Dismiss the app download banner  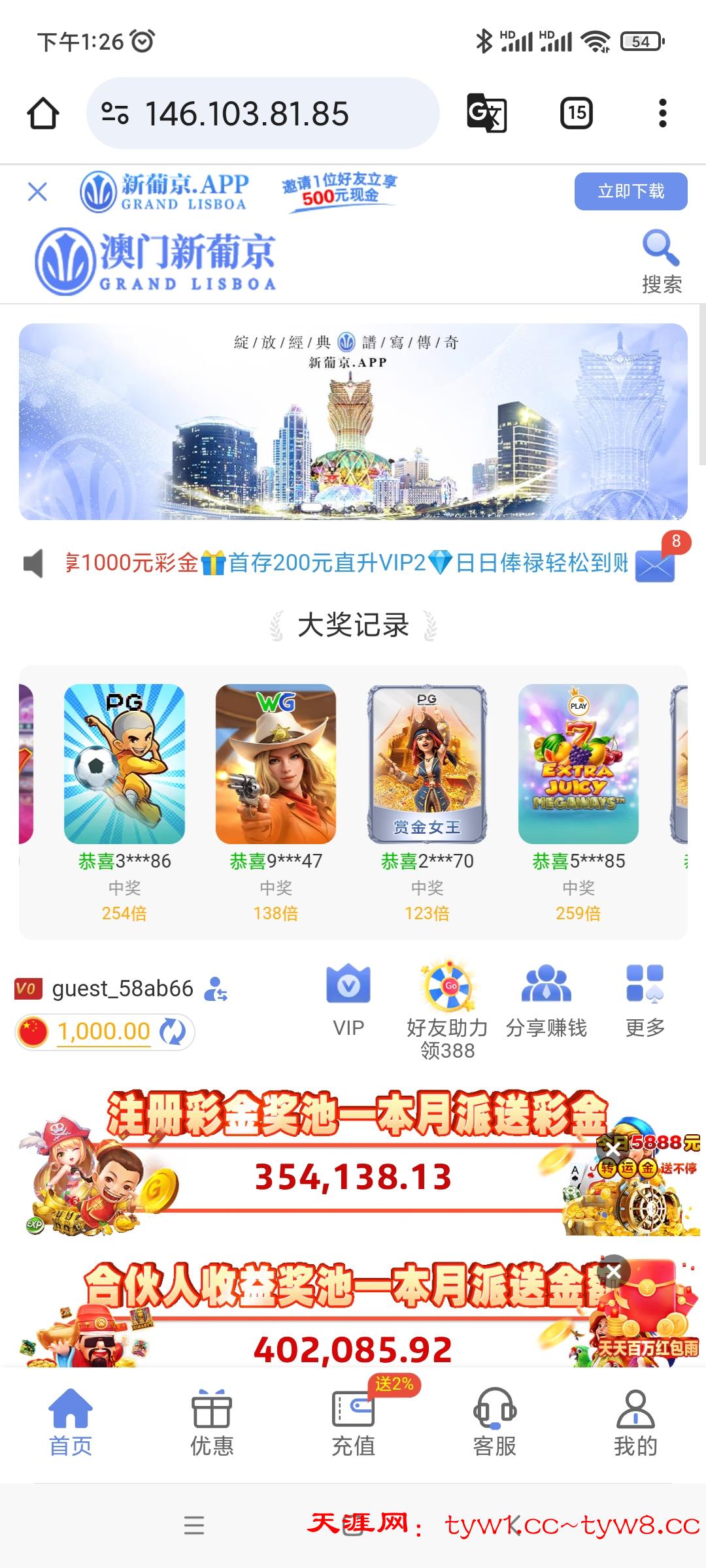(38, 191)
